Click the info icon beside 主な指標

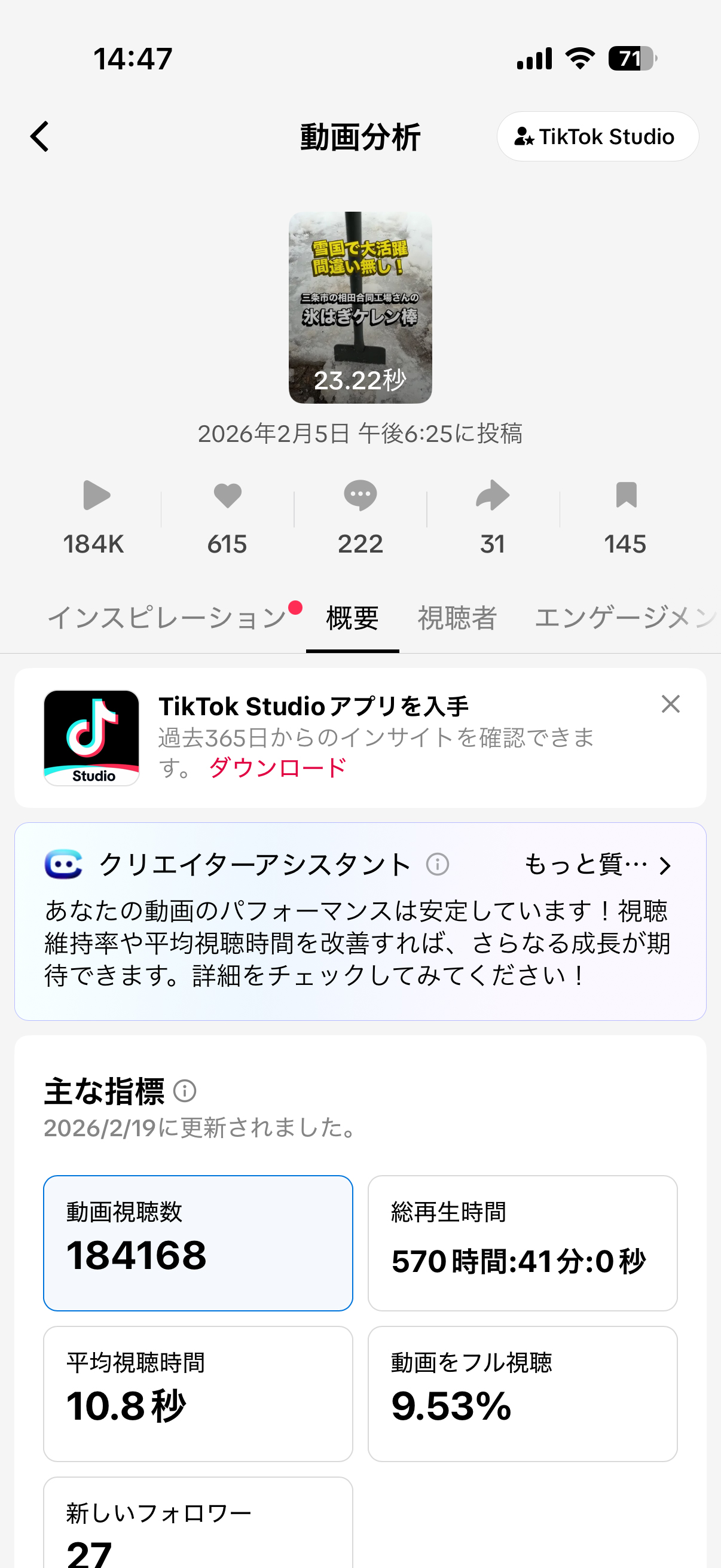pos(184,1093)
